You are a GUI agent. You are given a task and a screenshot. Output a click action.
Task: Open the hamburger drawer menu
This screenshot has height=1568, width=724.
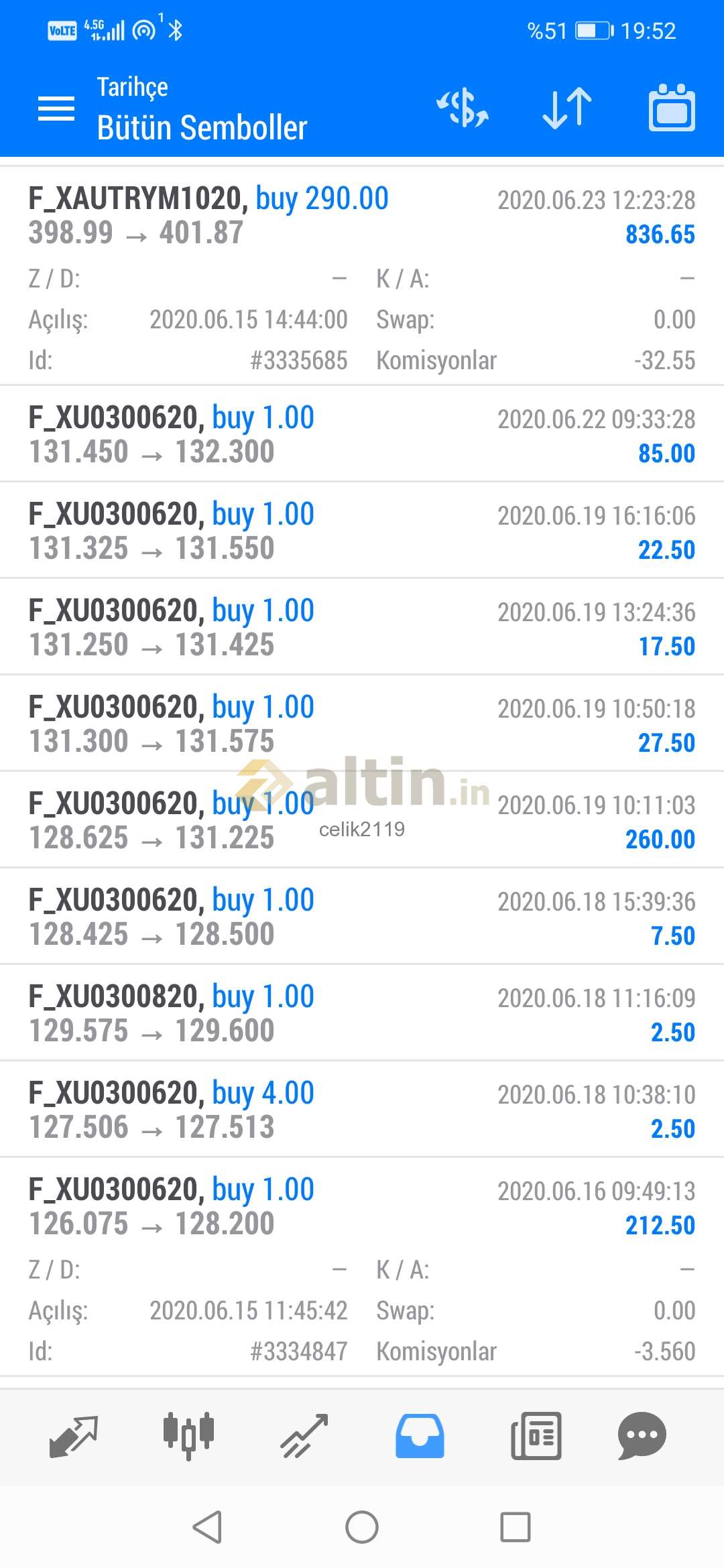56,109
